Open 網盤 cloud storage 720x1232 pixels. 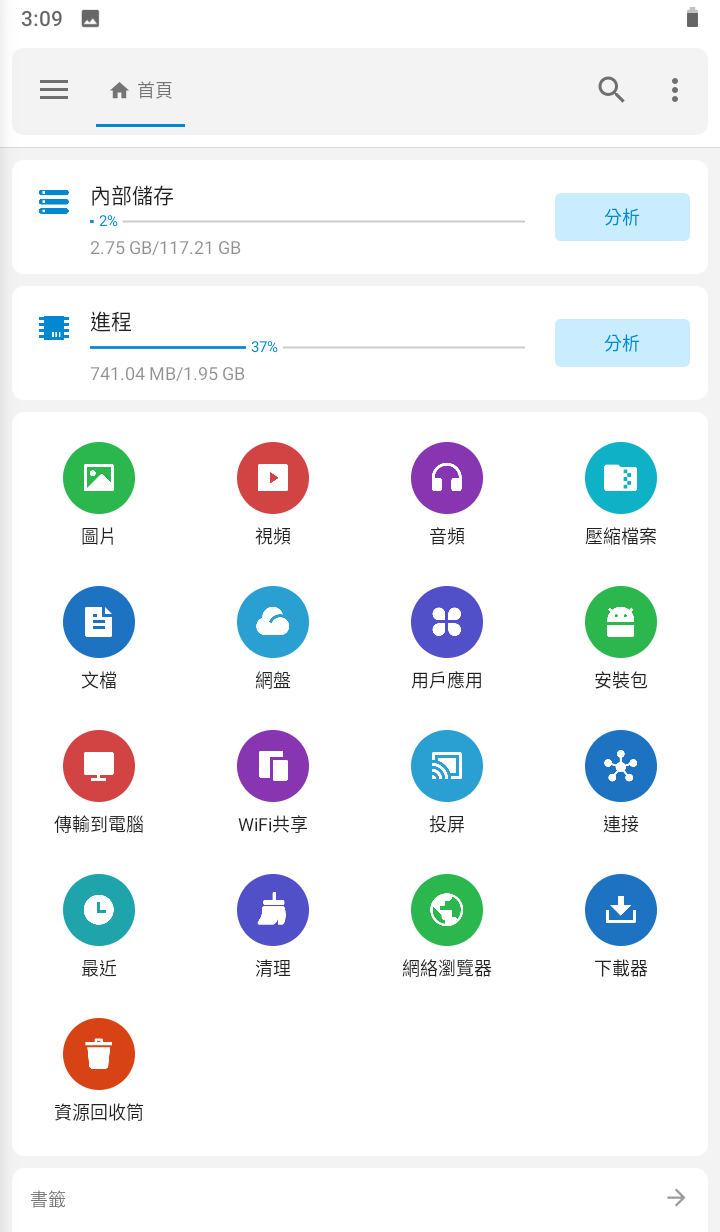[273, 622]
